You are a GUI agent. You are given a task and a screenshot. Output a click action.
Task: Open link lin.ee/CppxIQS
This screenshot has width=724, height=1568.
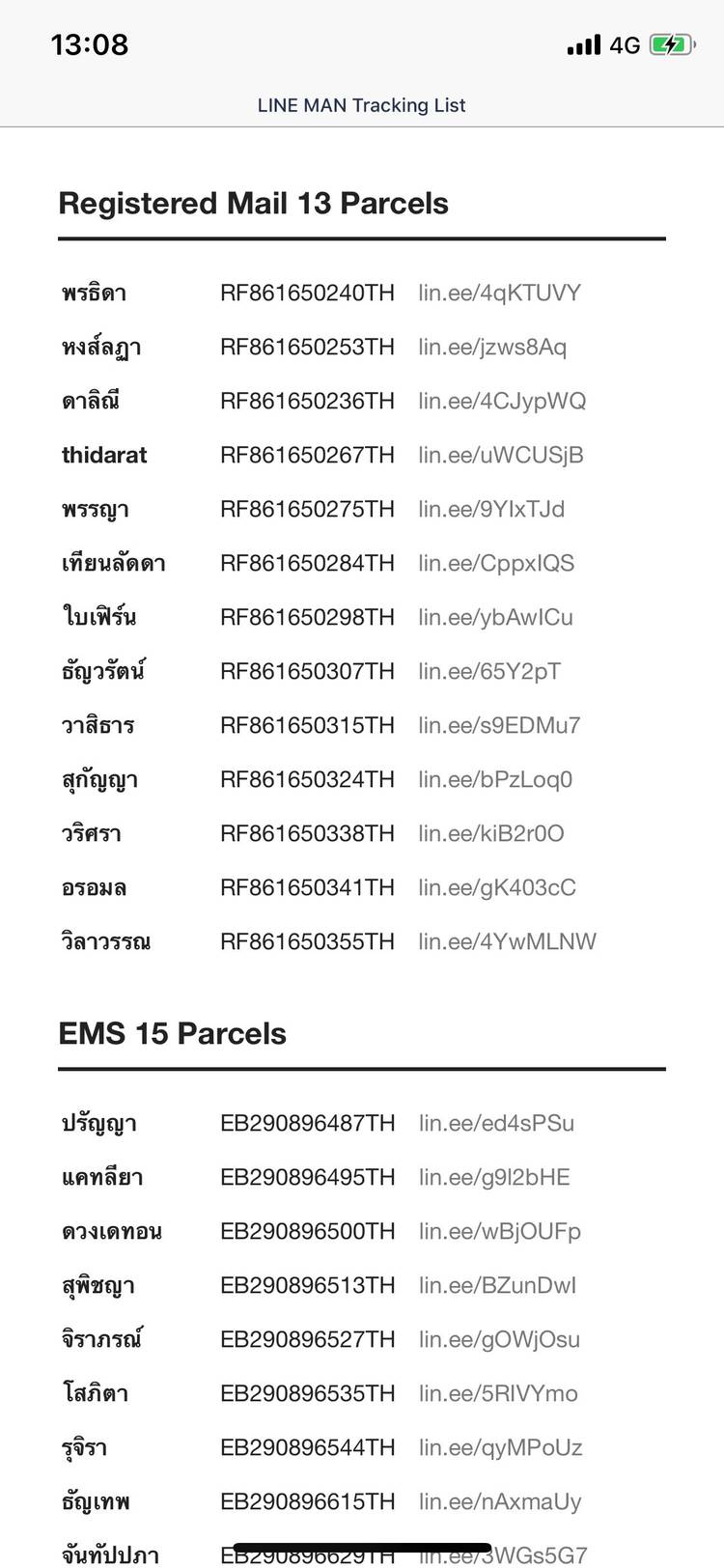(496, 563)
